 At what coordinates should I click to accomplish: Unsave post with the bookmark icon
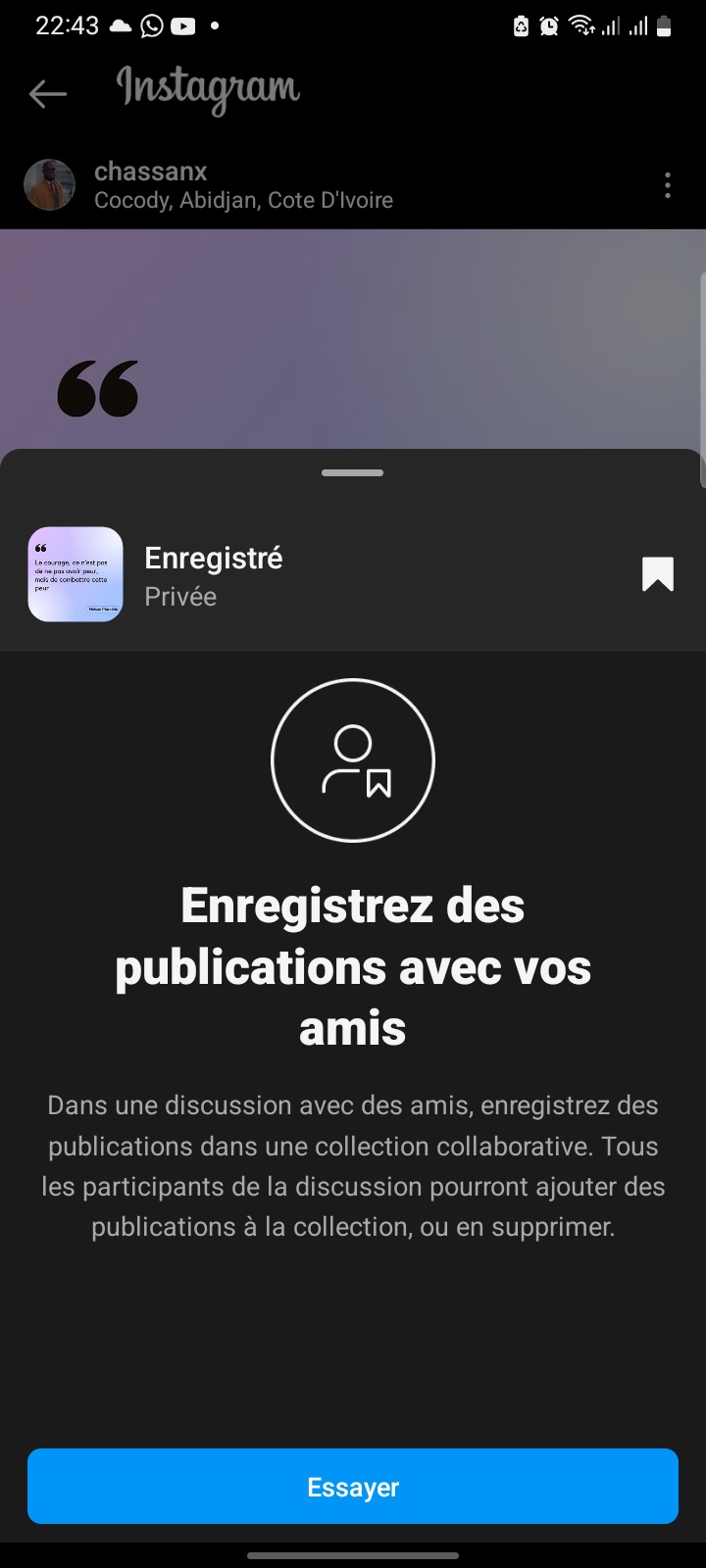pyautogui.click(x=657, y=574)
